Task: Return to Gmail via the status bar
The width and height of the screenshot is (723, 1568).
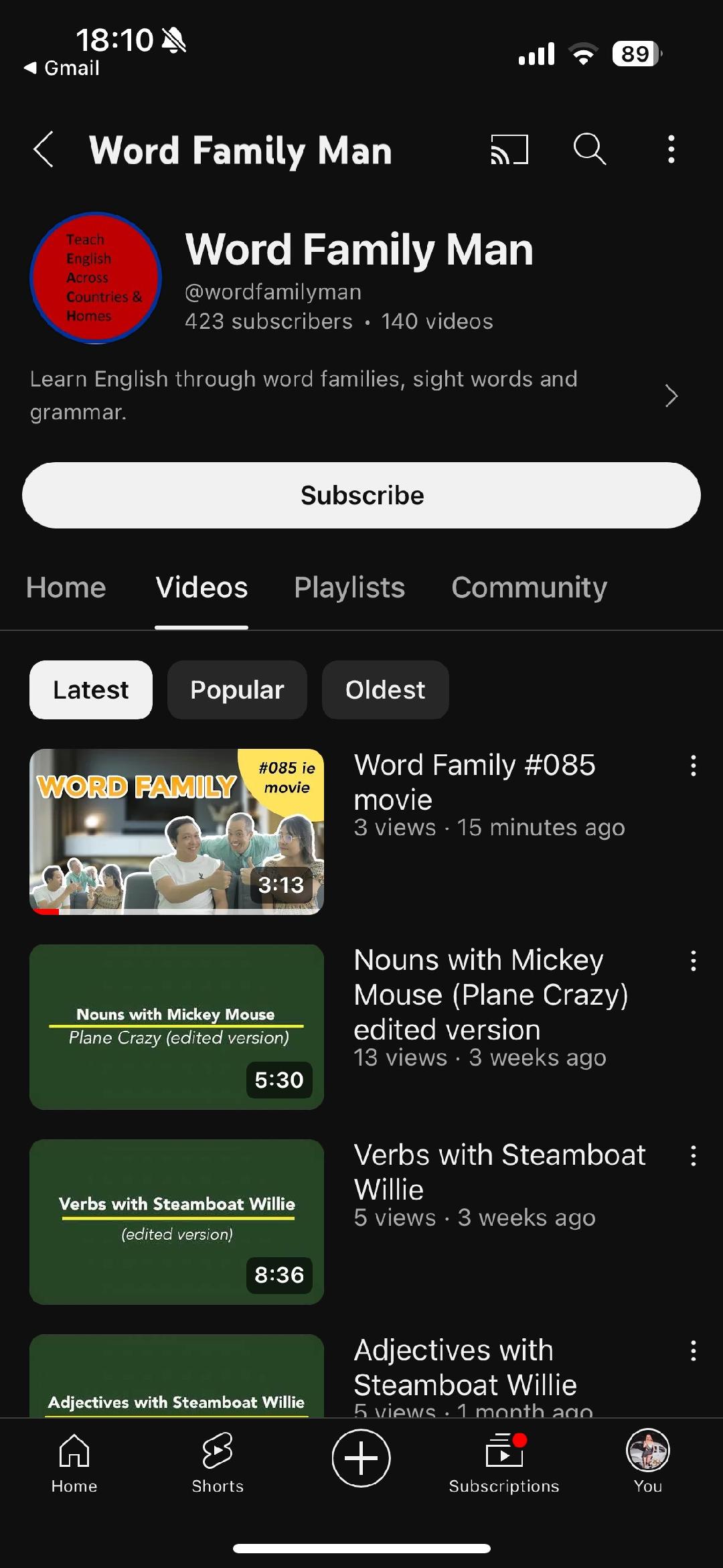Action: pyautogui.click(x=62, y=68)
